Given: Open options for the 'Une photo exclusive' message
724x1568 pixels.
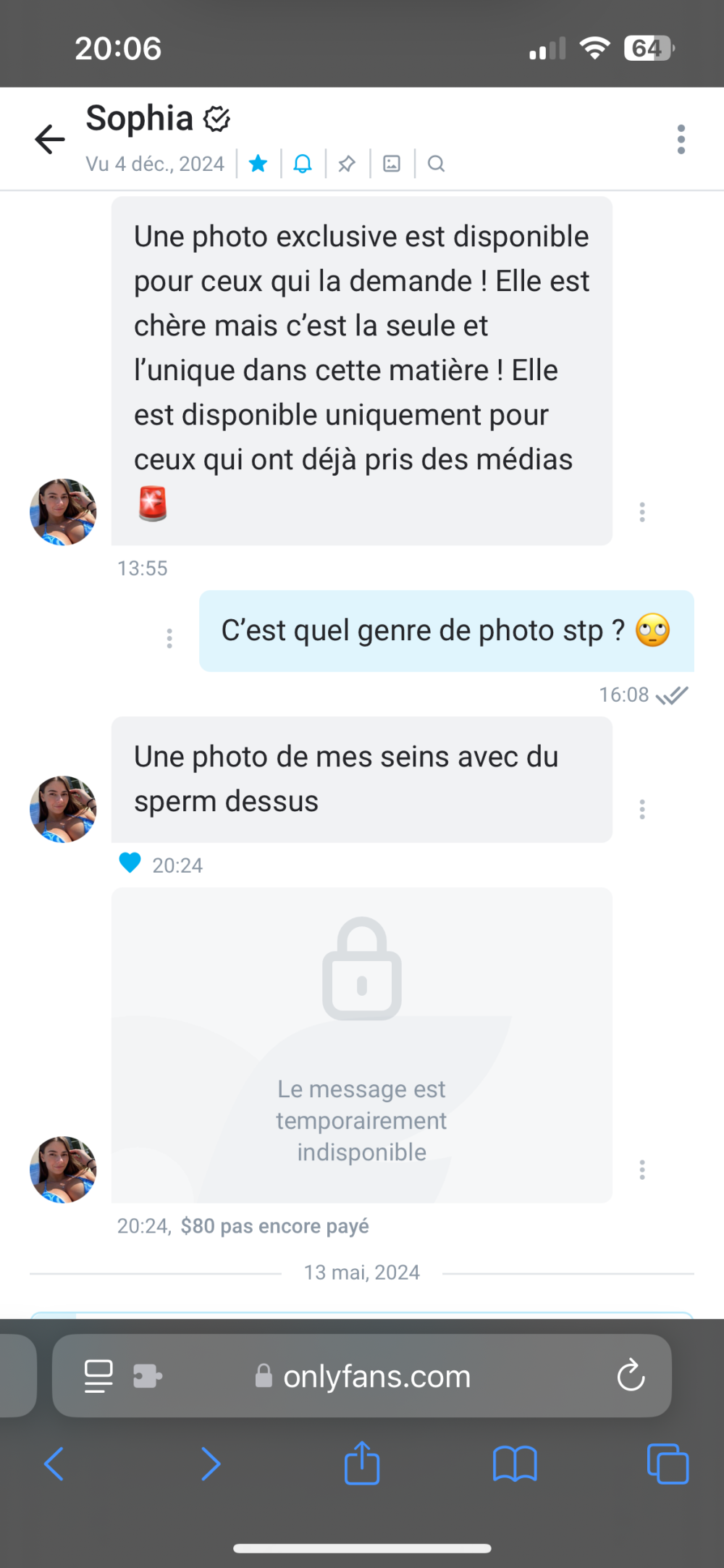Looking at the screenshot, I should pos(641,512).
